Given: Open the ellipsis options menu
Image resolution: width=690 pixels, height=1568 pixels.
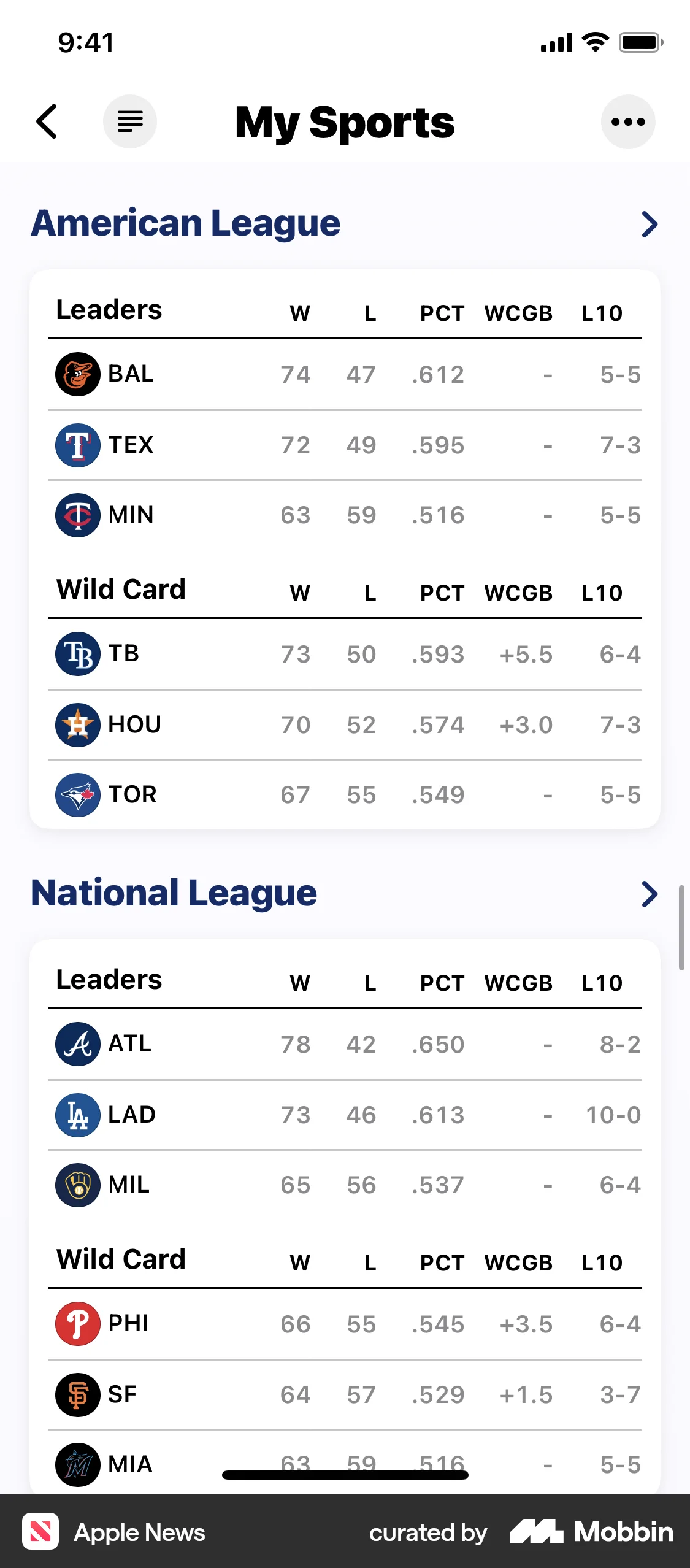Looking at the screenshot, I should [x=629, y=121].
